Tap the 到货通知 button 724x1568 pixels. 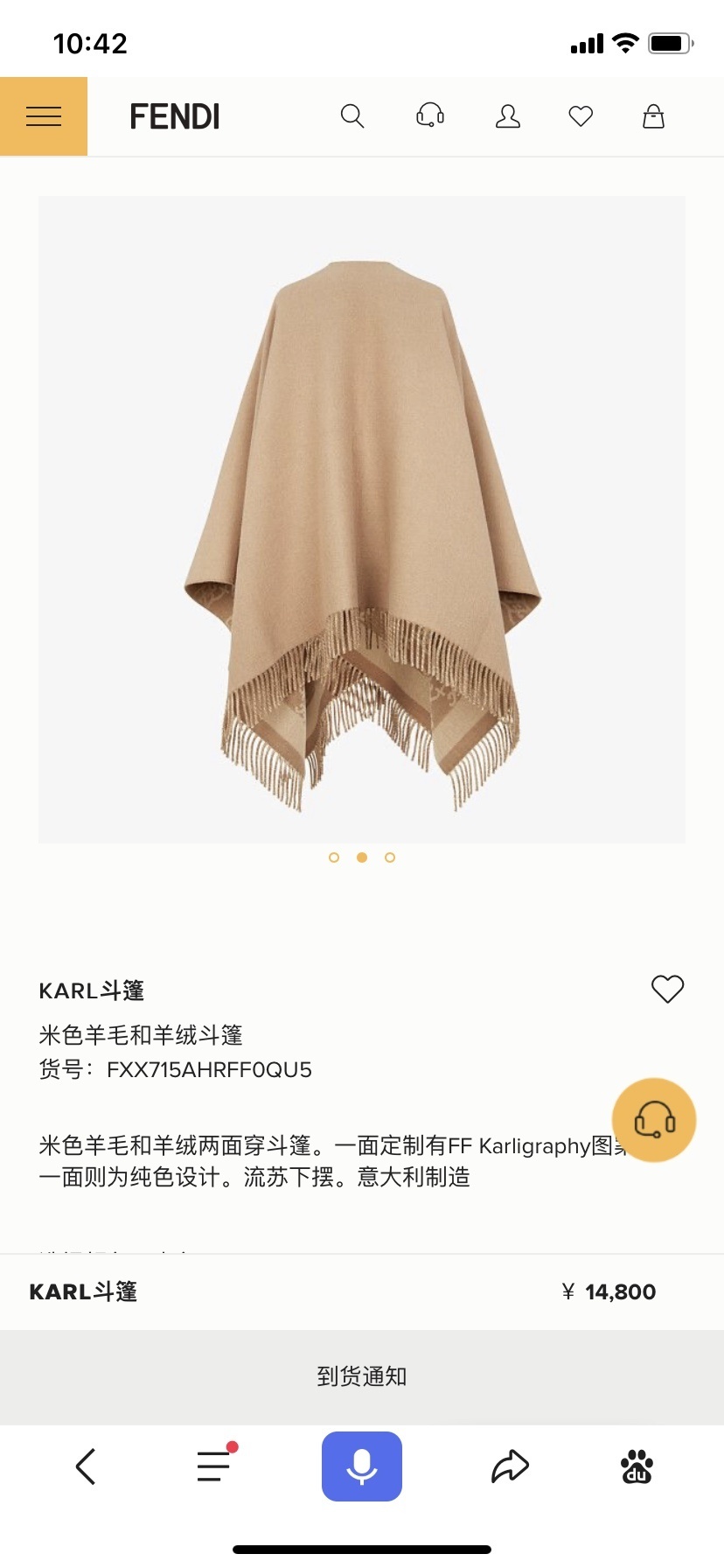tap(362, 1376)
